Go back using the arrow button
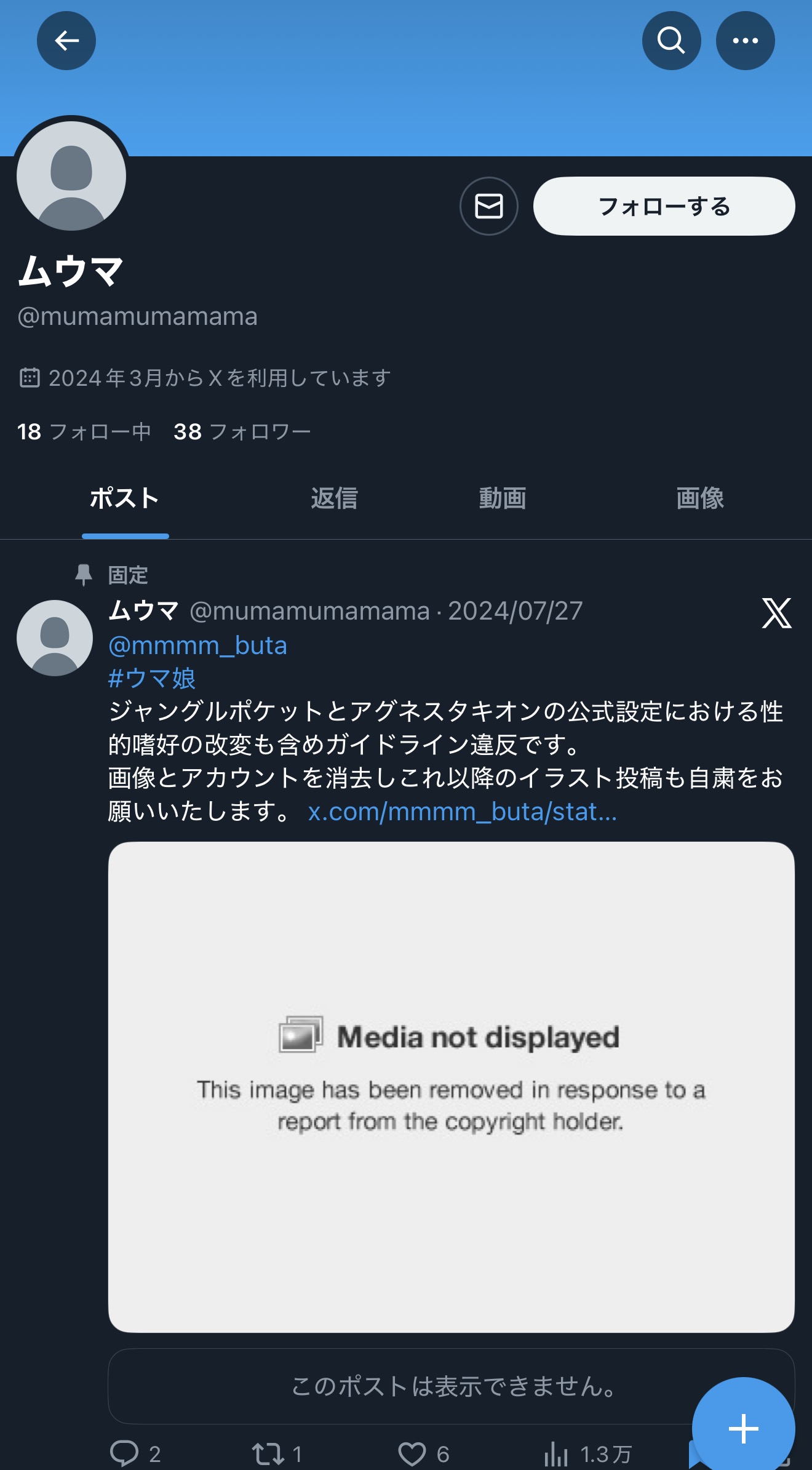Screen dimensions: 812x1470 [66, 41]
